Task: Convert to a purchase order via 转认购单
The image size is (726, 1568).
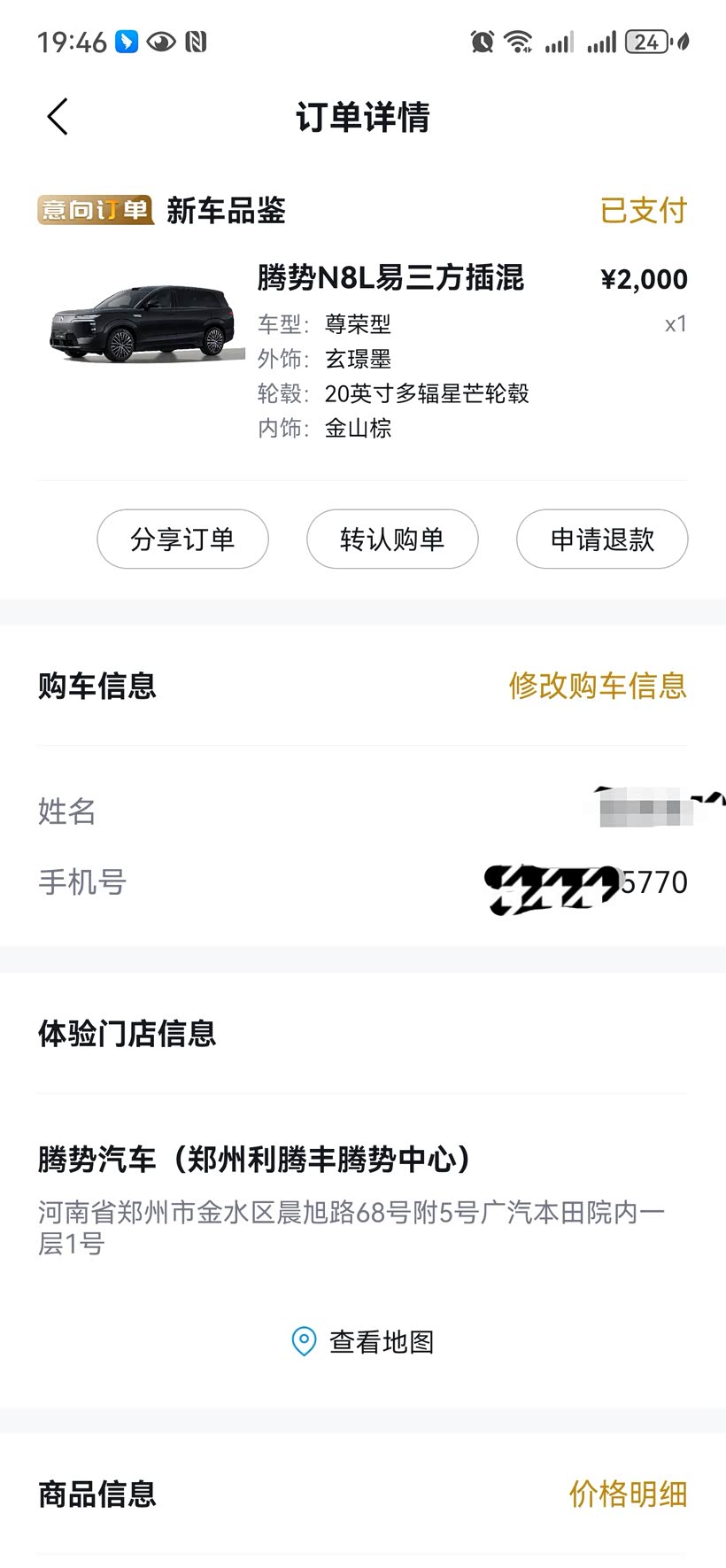Action: [392, 539]
